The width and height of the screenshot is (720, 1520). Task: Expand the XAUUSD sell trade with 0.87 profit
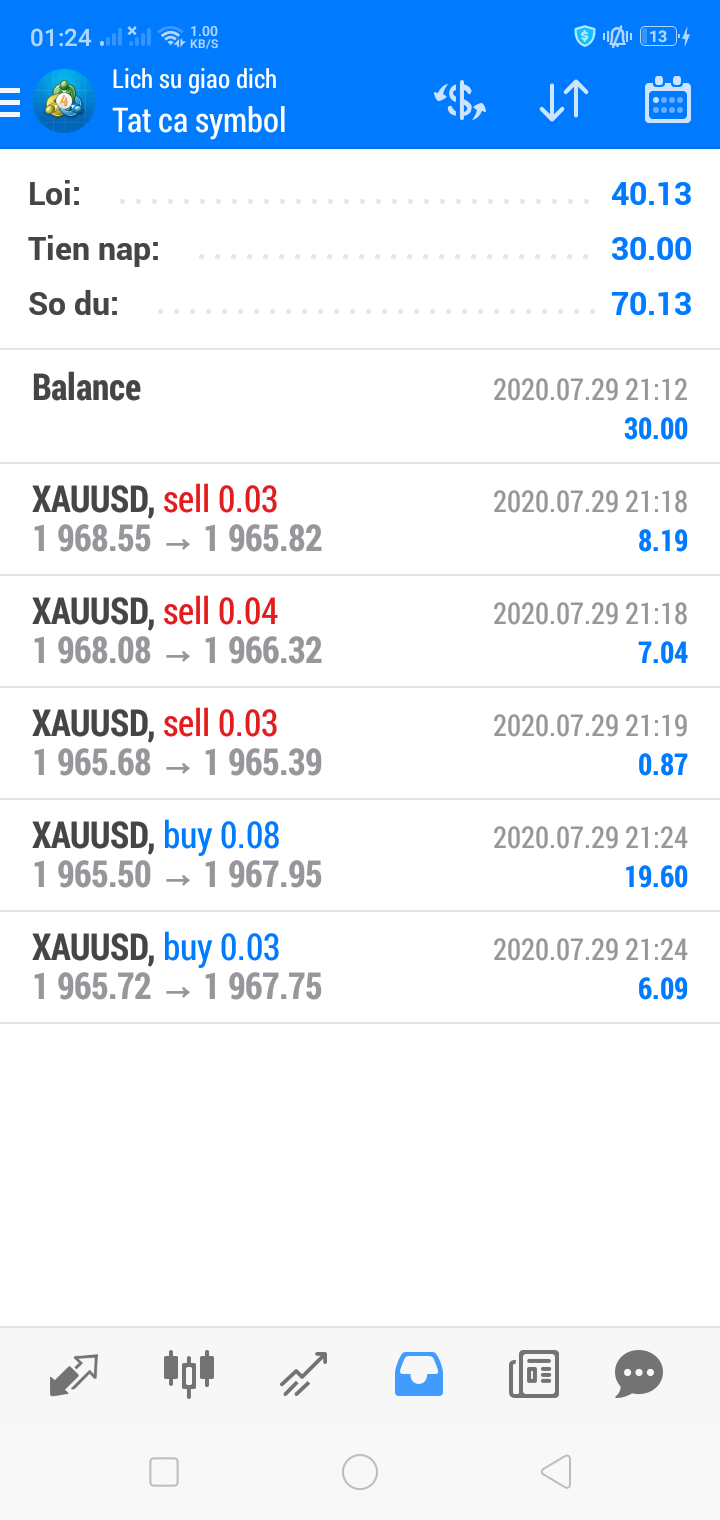click(x=360, y=743)
